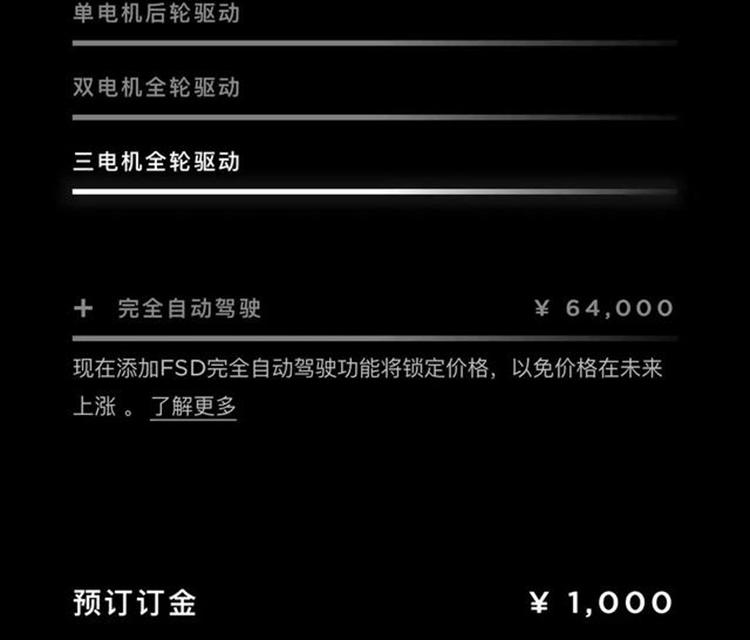Add 完全自动驾驶 for ¥64,000
750x640 pixels.
[x=84, y=308]
